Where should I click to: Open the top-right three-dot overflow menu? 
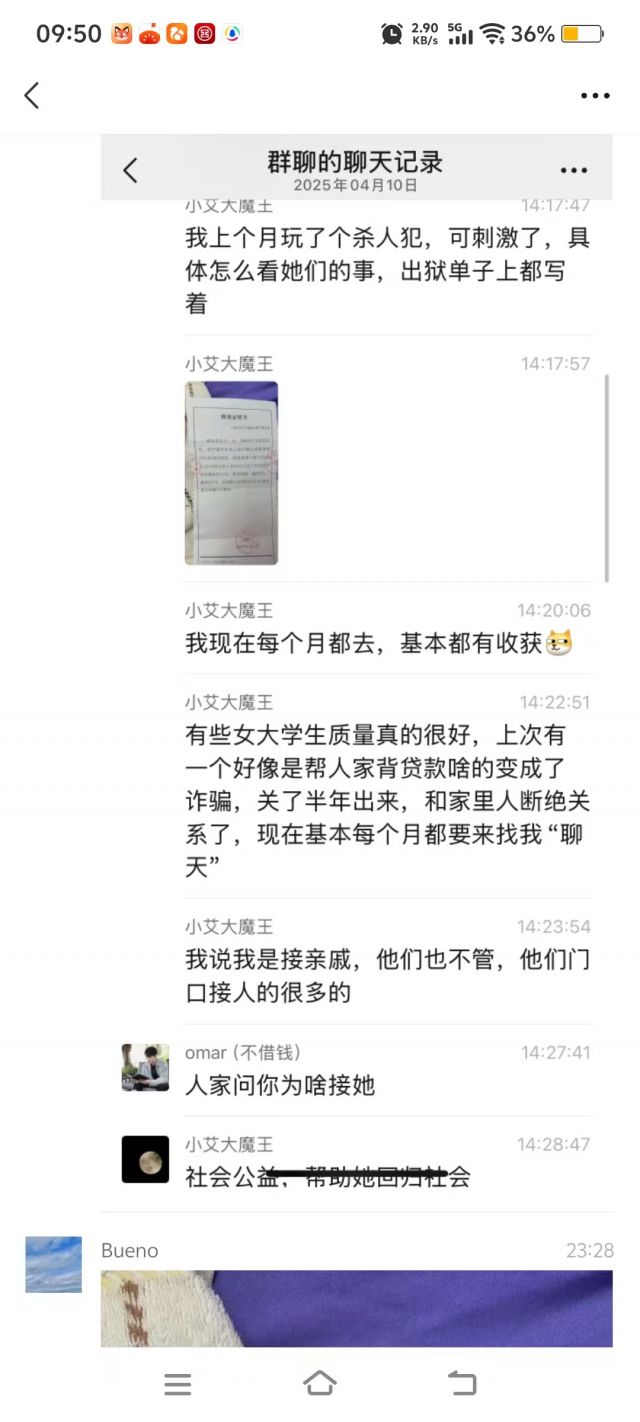pos(595,96)
